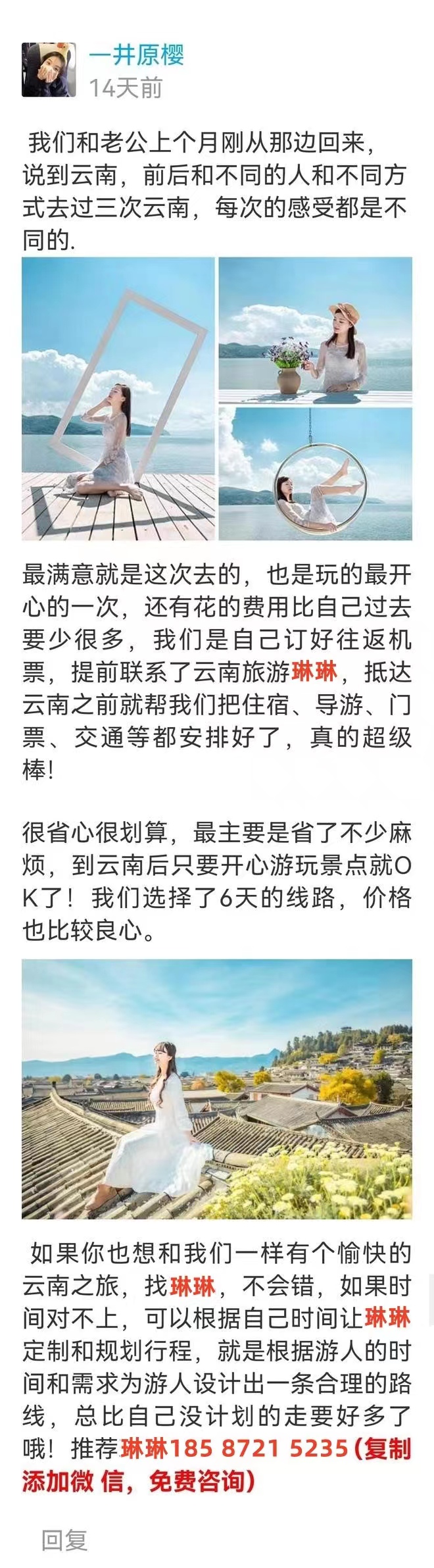Open the rooftop old town photo

tap(217, 1089)
